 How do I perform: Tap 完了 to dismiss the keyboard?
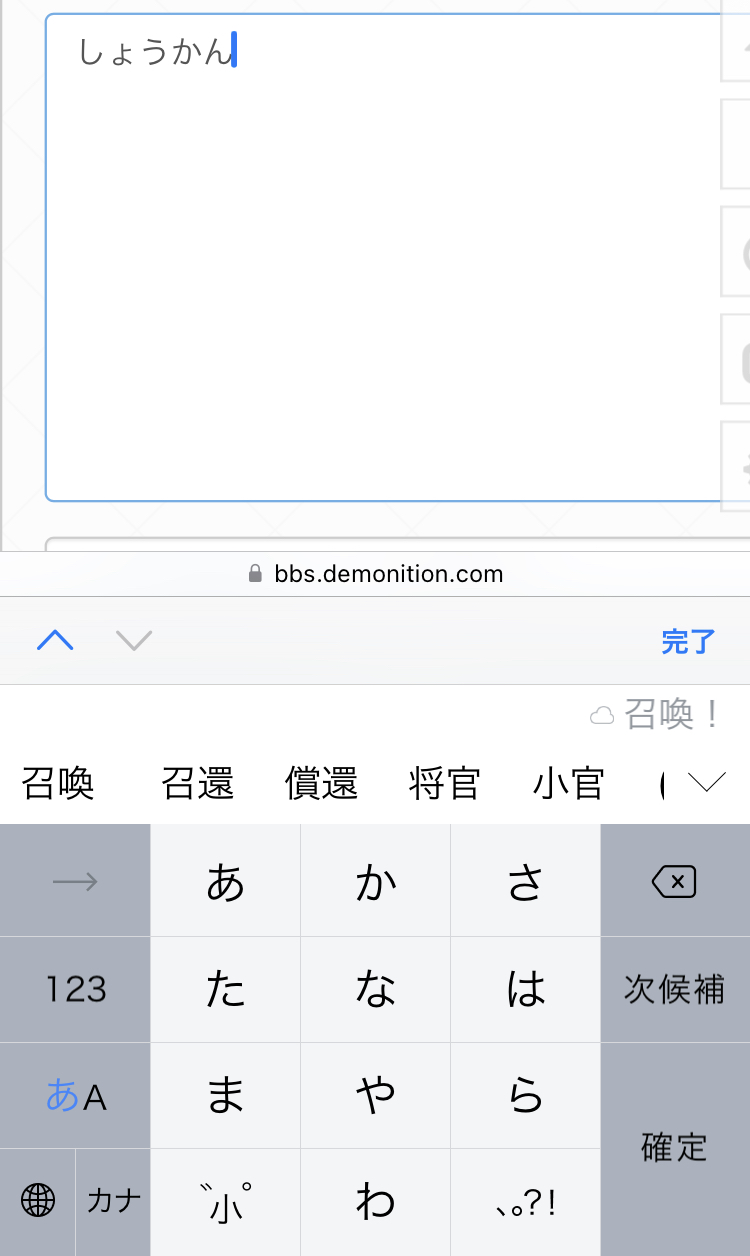tap(688, 641)
